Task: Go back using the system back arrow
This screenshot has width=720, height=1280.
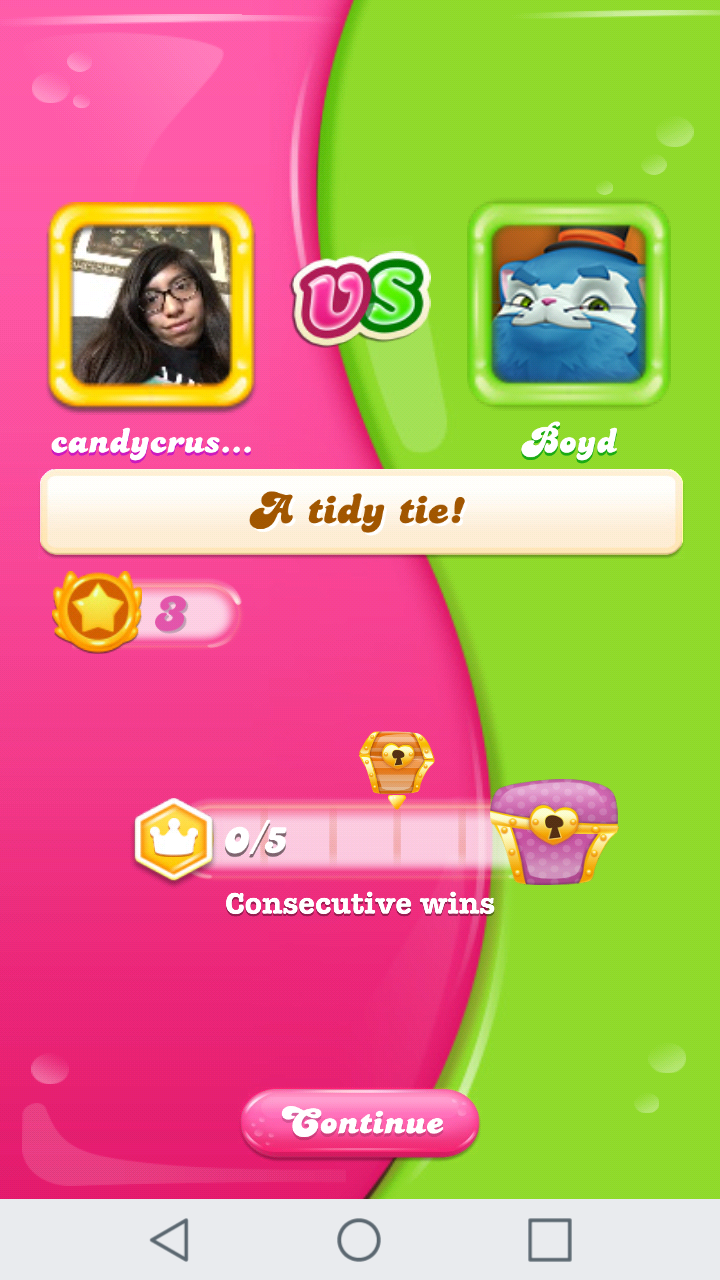Action: click(170, 1240)
